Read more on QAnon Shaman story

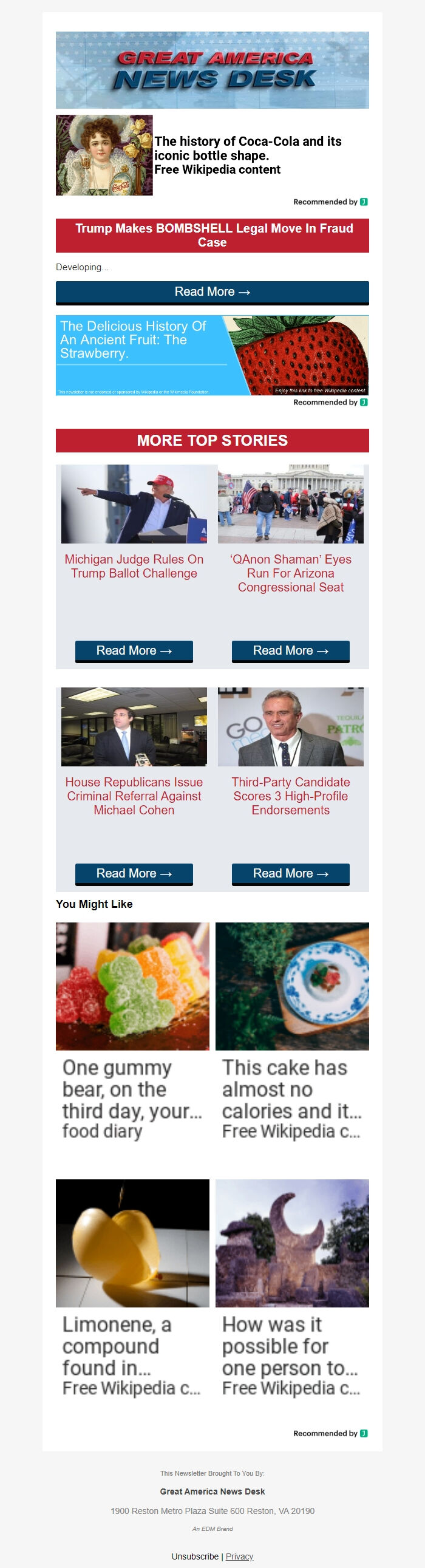pyautogui.click(x=290, y=650)
